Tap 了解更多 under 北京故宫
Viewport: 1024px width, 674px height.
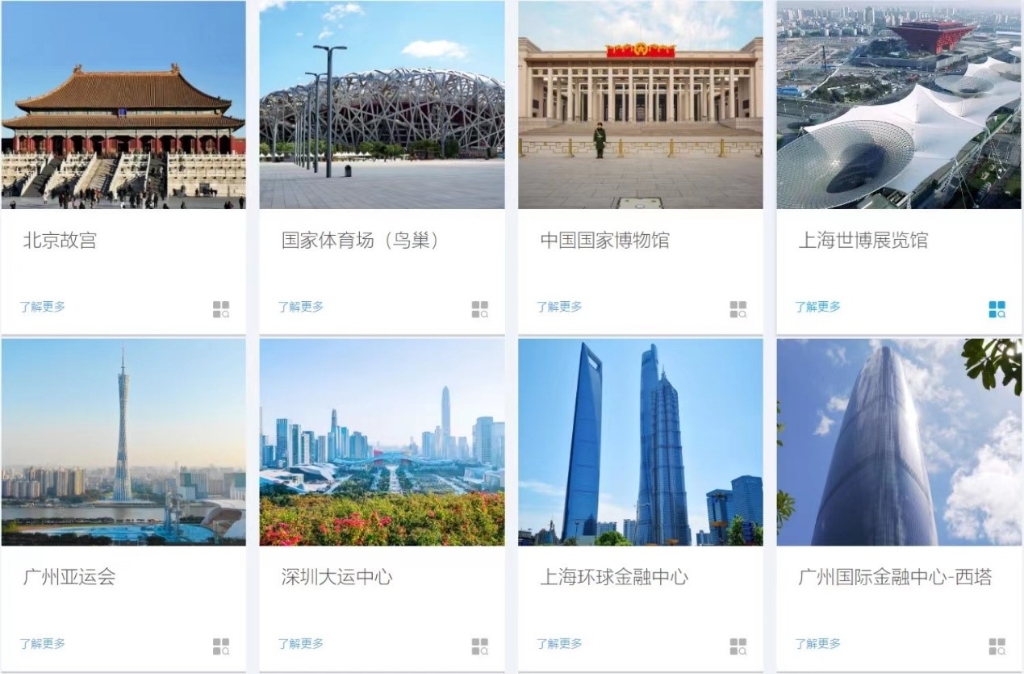coord(43,307)
